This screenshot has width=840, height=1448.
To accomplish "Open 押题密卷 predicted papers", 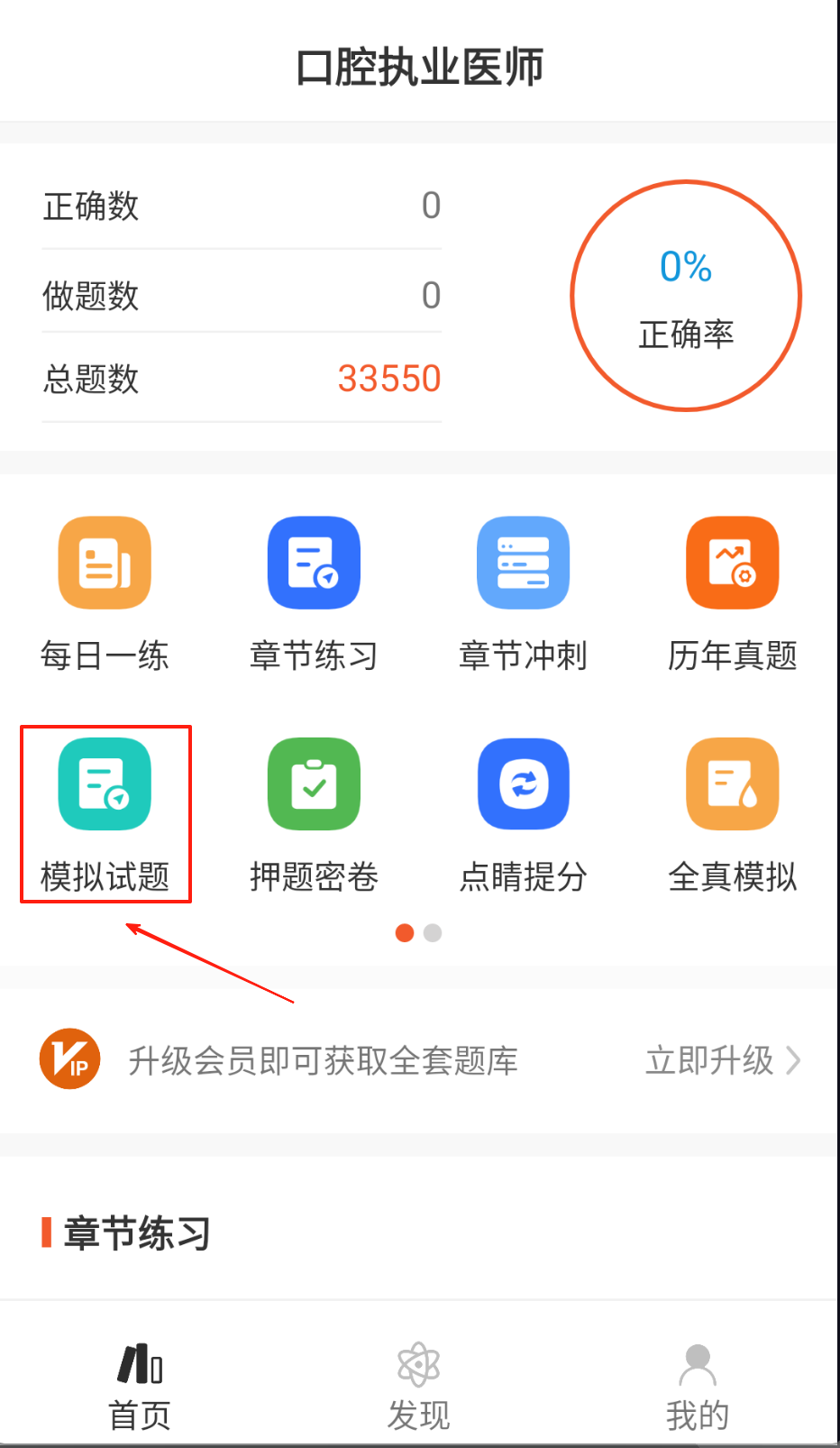I will click(x=314, y=815).
